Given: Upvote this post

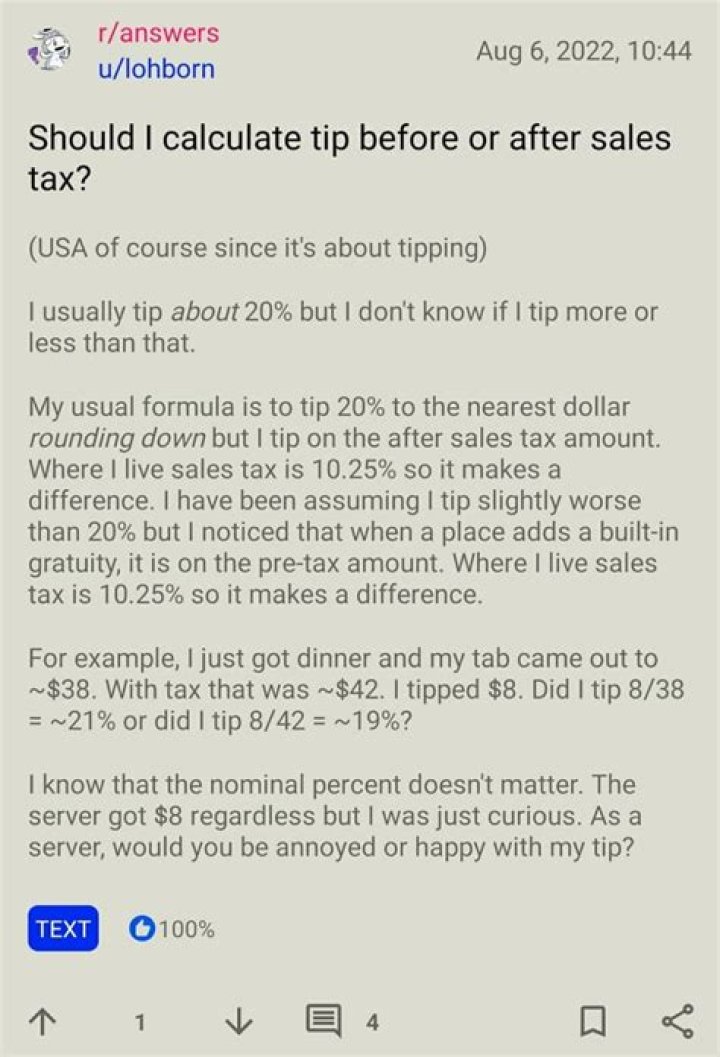Looking at the screenshot, I should coord(42,1022).
